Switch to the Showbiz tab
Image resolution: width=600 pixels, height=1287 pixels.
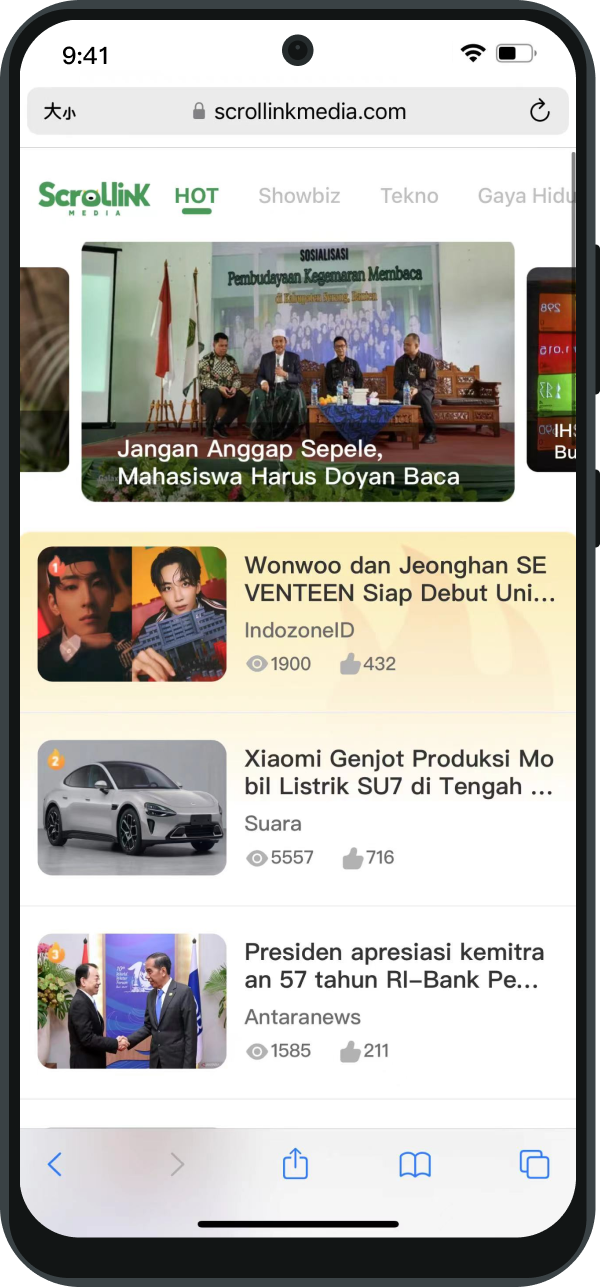point(299,195)
